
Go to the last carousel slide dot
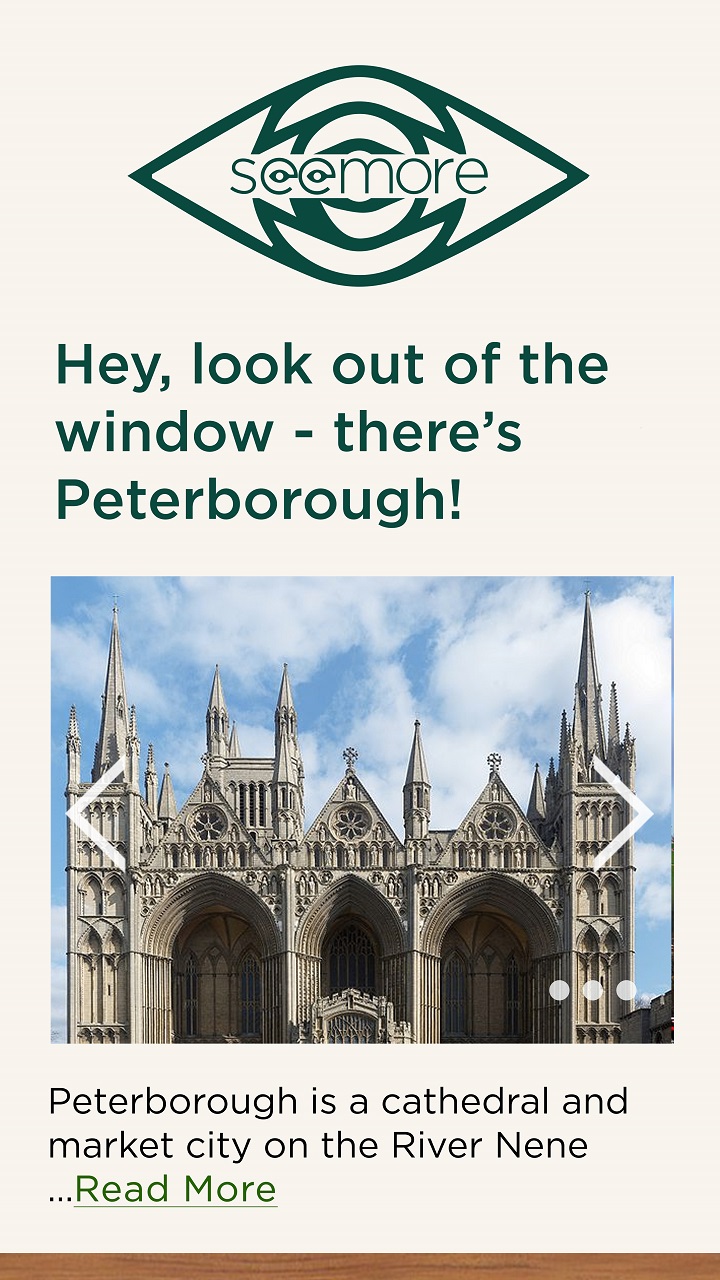coord(626,990)
